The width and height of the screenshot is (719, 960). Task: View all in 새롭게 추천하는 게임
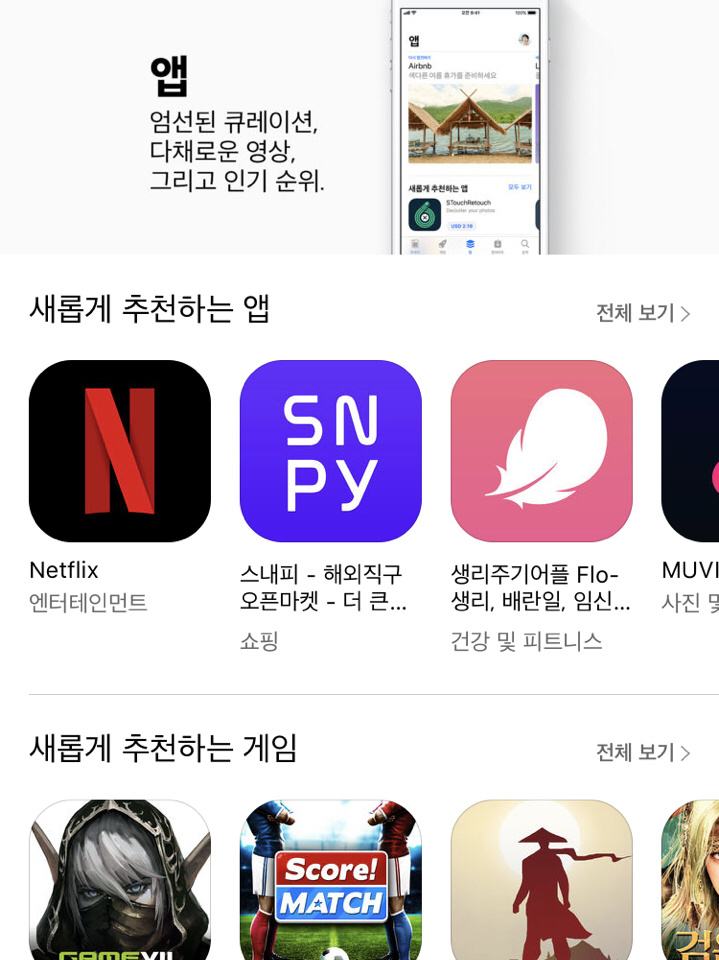[x=642, y=752]
